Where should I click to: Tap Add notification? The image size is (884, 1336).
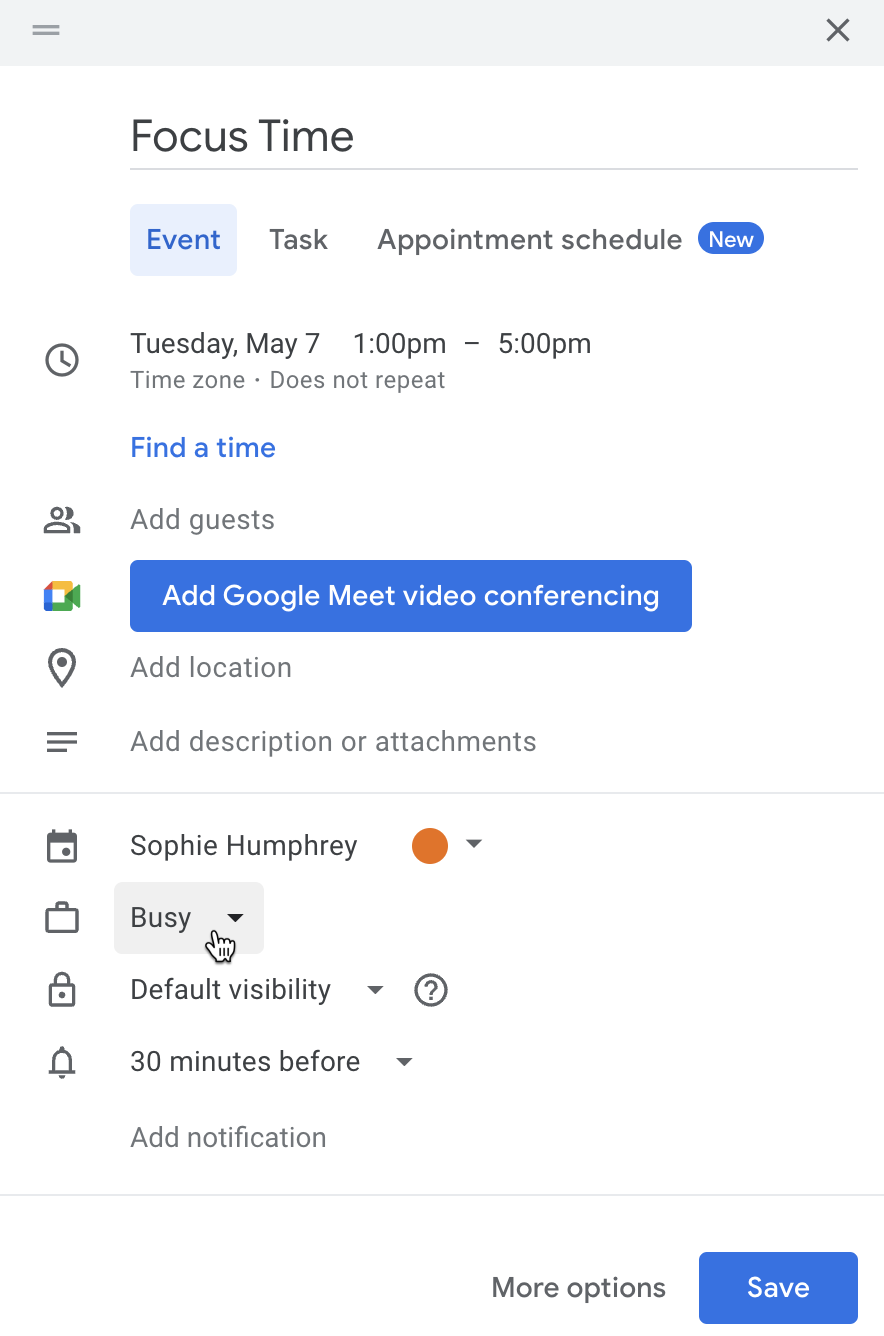pyautogui.click(x=228, y=1138)
